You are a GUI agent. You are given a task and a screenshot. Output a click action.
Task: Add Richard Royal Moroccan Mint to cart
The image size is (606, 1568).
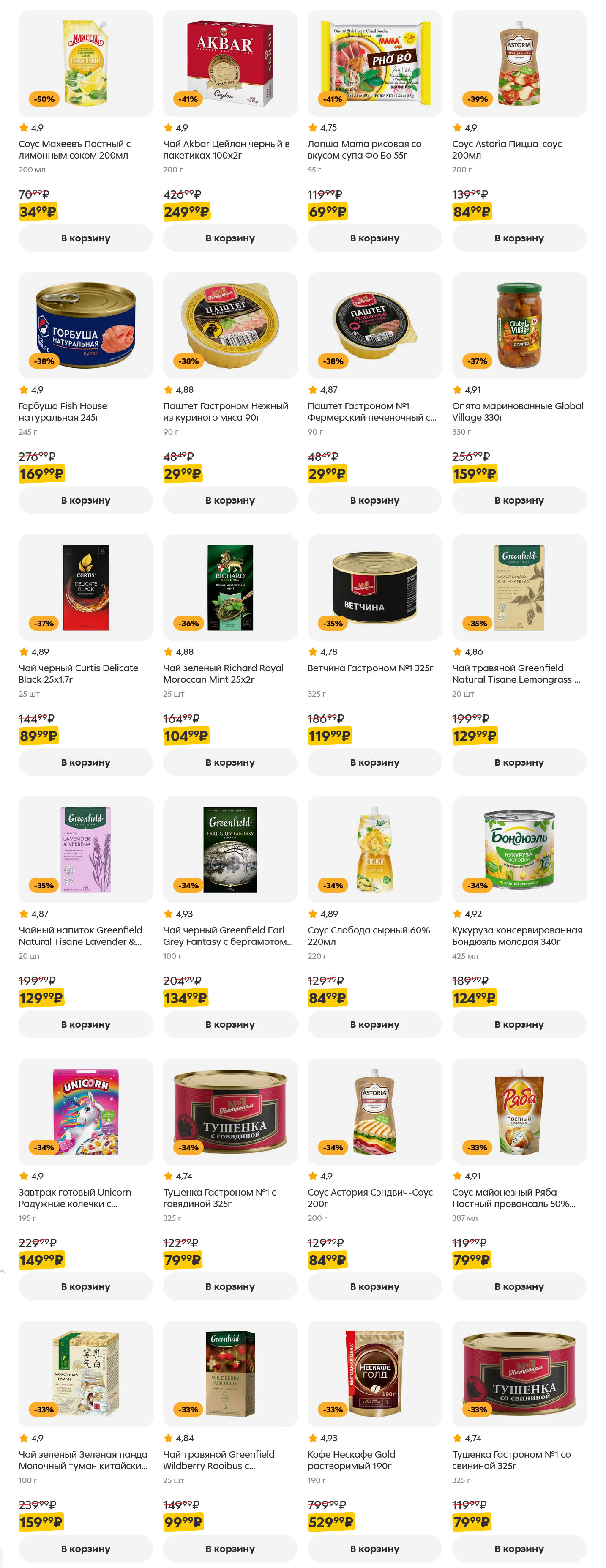point(229,761)
